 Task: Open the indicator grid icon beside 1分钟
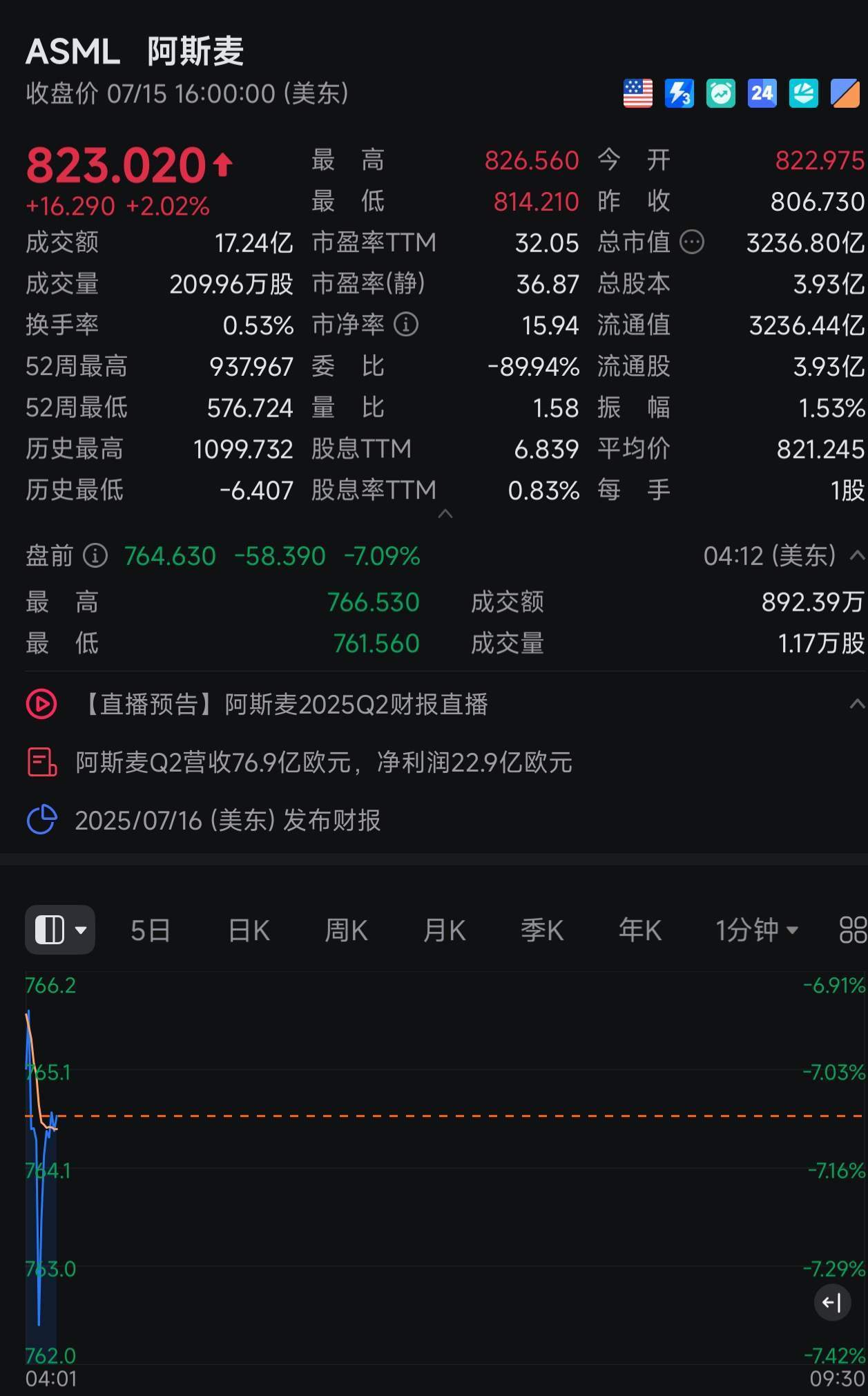(x=855, y=929)
